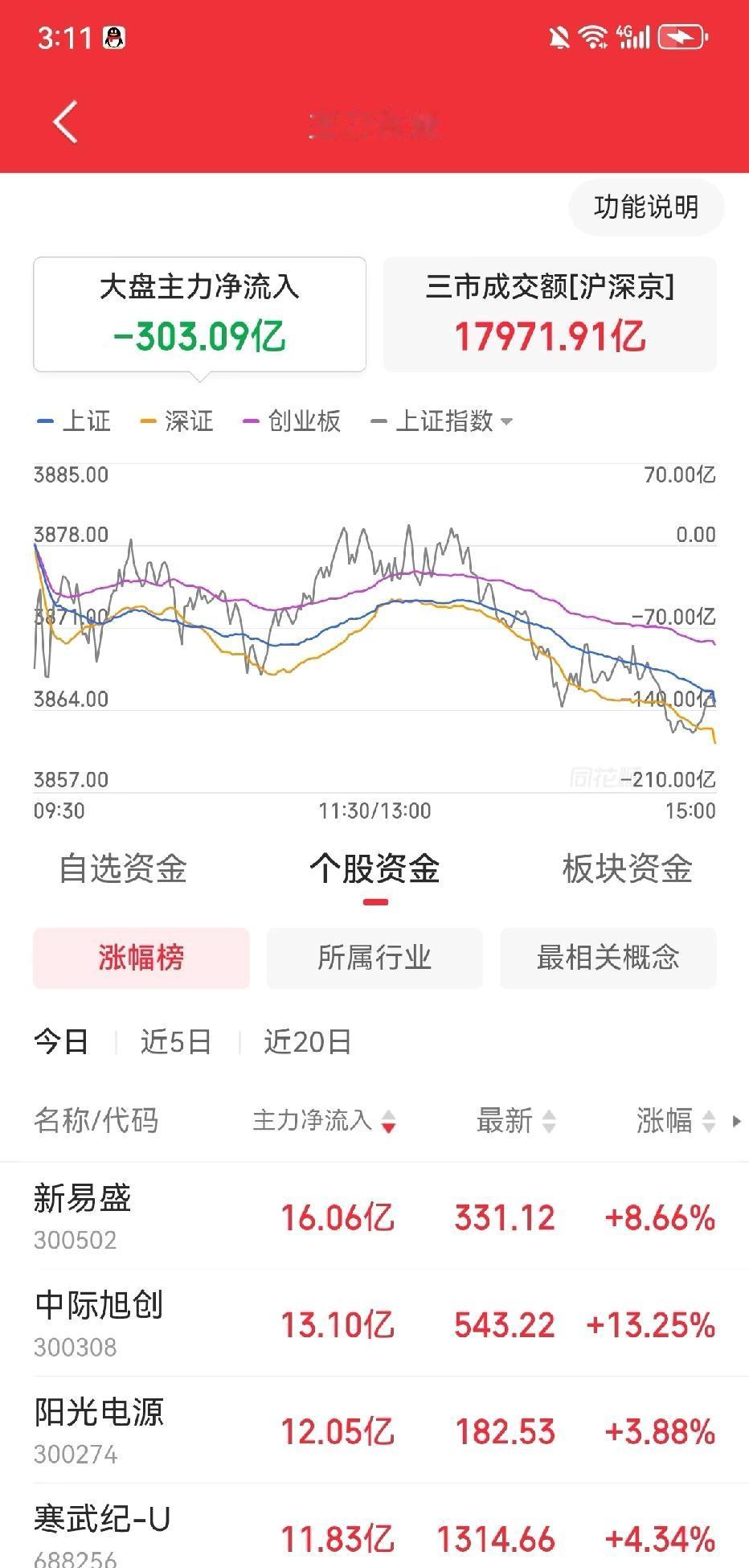749x1568 pixels.
Task: Tap the battery indicator icon
Action: point(679,35)
